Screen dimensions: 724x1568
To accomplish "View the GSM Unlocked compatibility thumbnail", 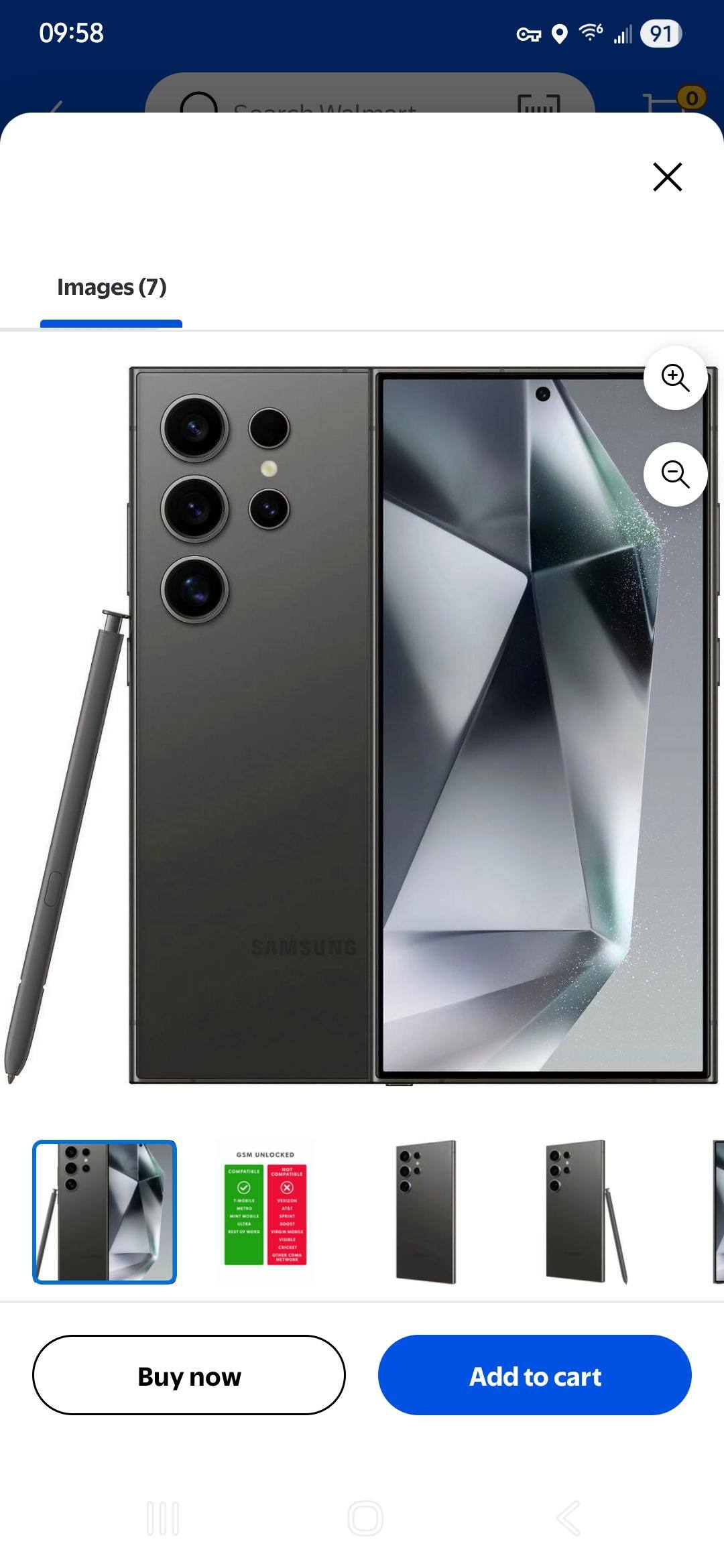I will point(265,1212).
